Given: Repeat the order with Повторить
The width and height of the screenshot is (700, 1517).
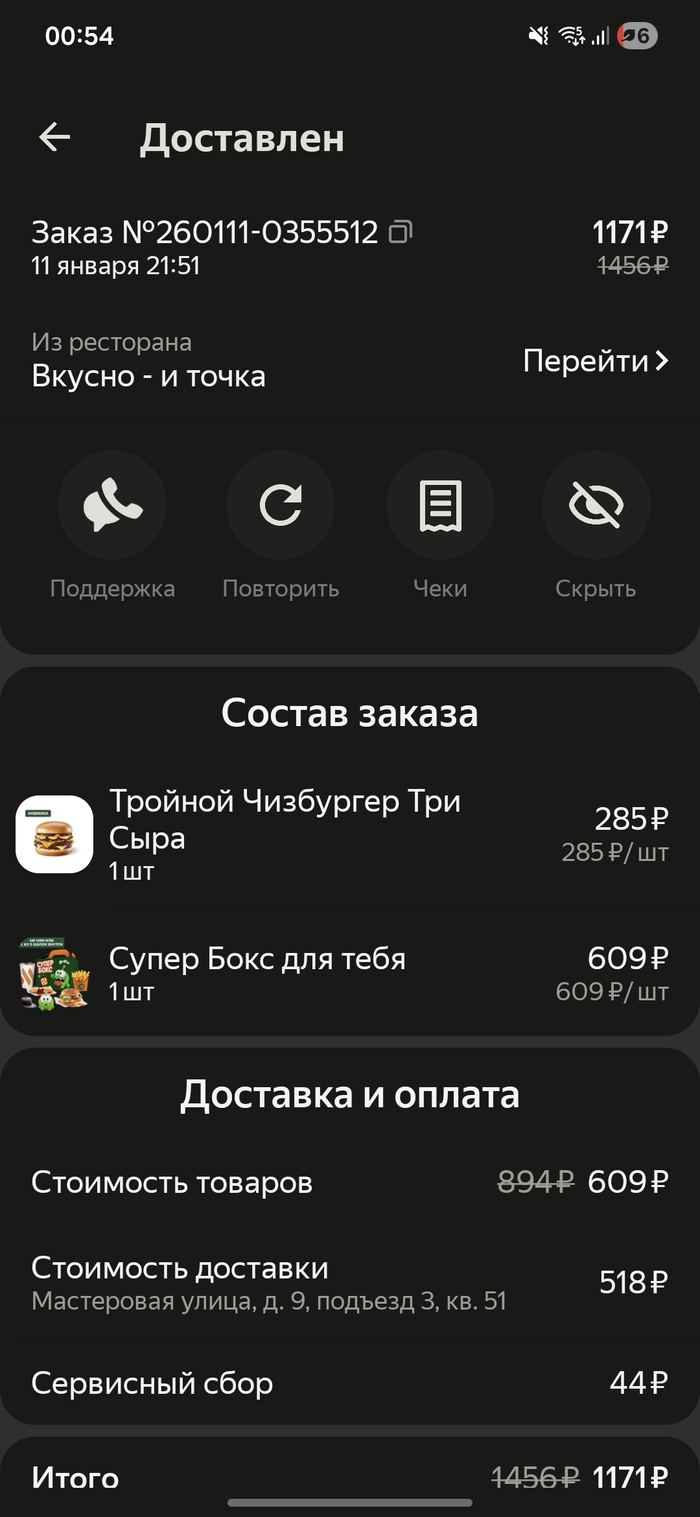Looking at the screenshot, I should 280,506.
